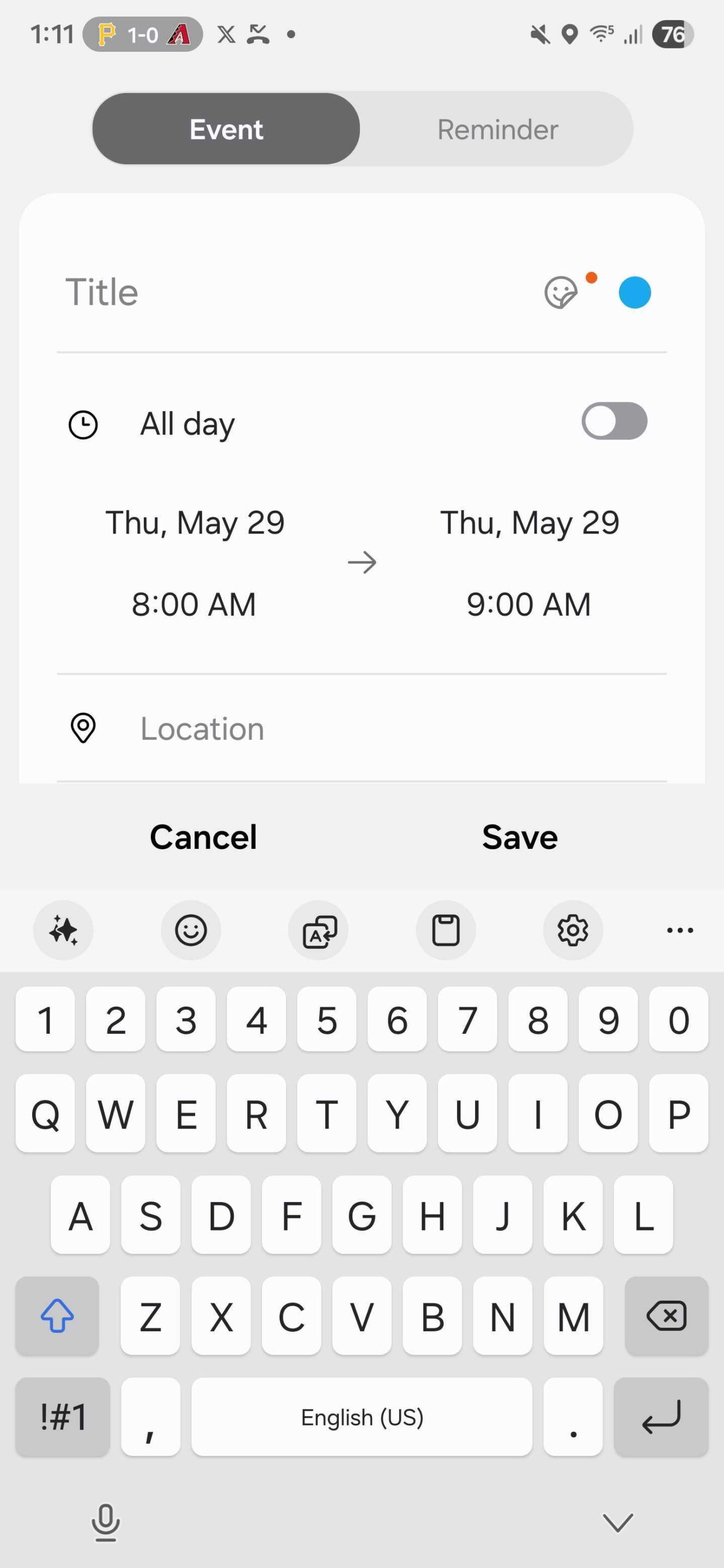Open keyboard settings gear

573,930
